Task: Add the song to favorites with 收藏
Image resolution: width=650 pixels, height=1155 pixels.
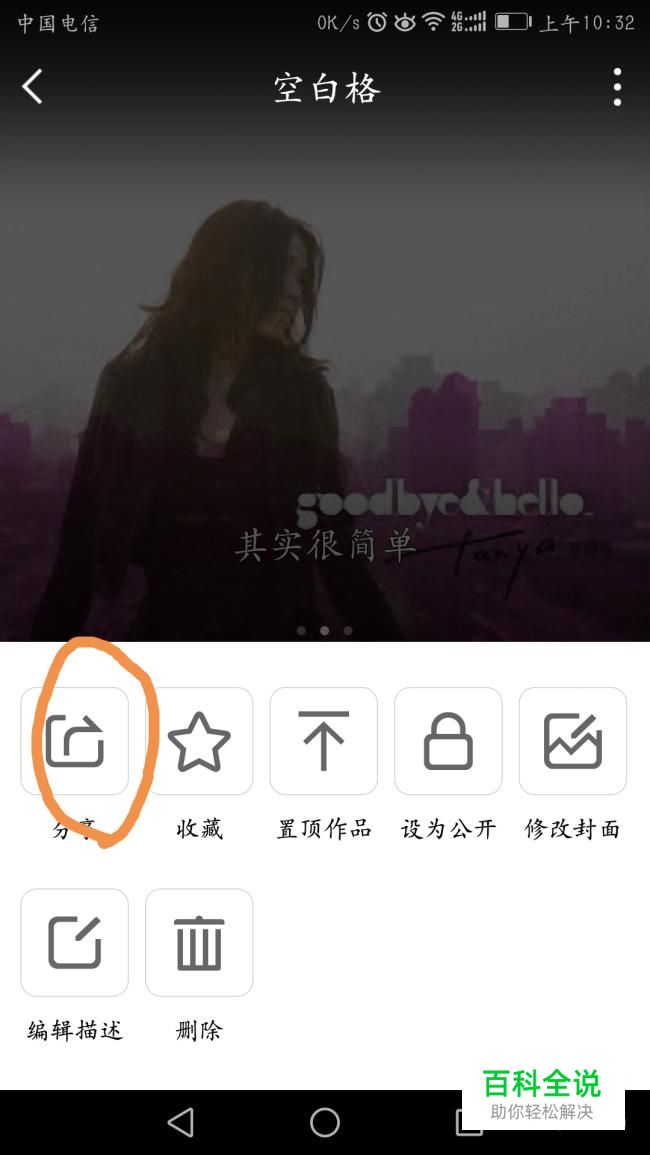Action: [199, 741]
